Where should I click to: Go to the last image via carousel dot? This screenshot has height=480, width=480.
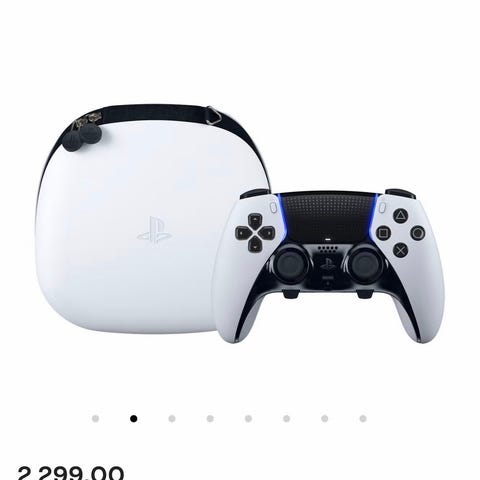pos(363,419)
